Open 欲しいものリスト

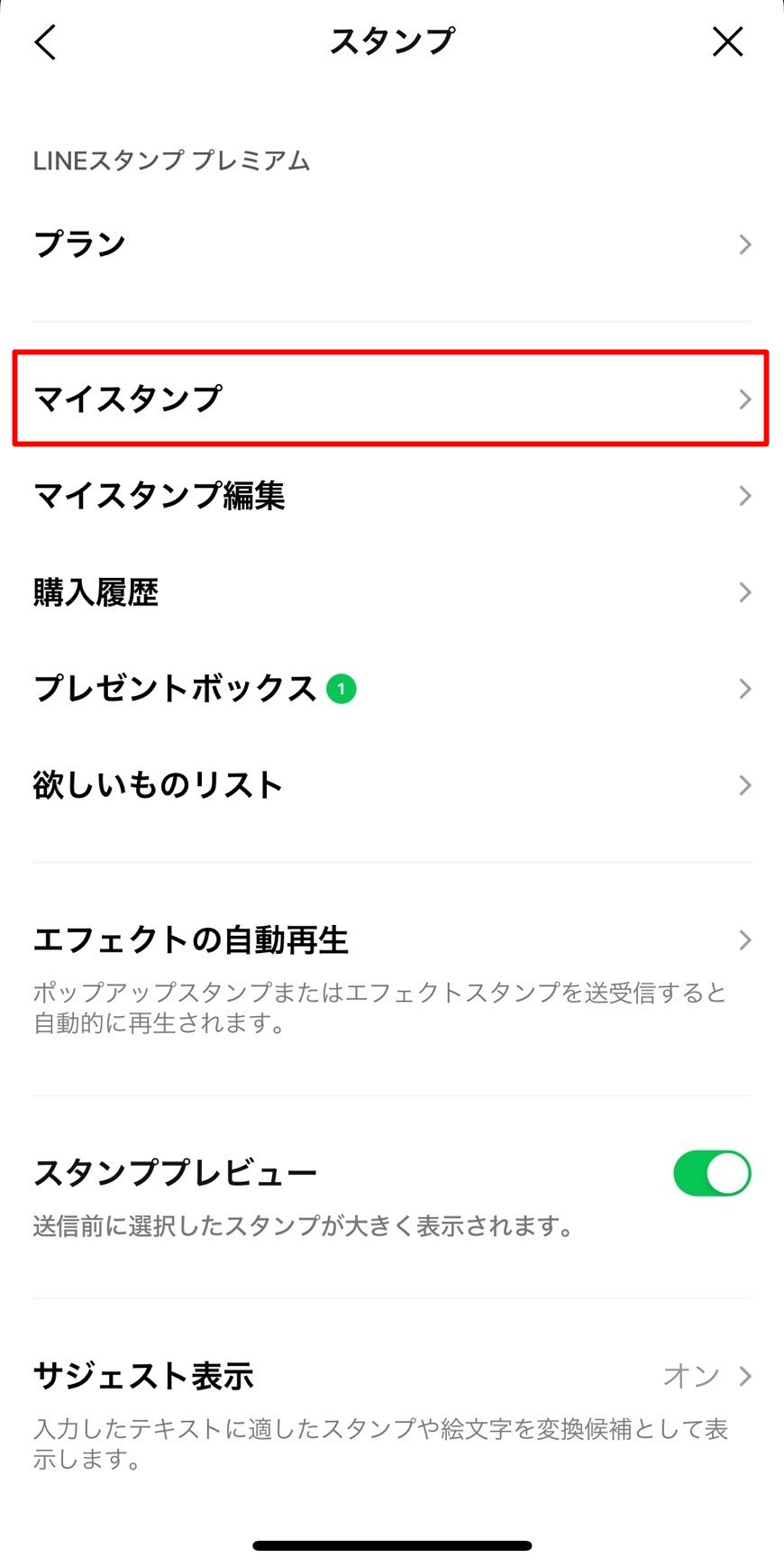tap(392, 785)
